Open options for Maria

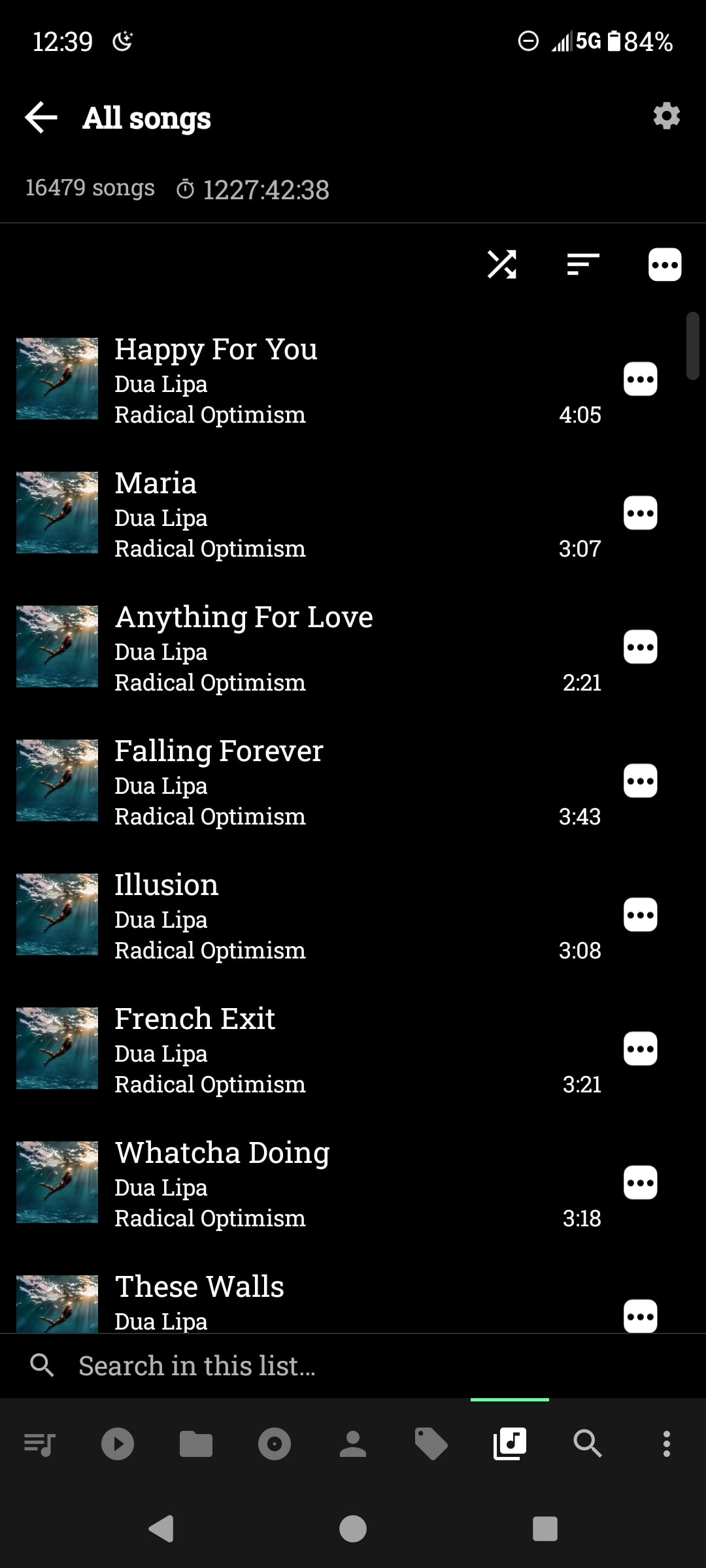(640, 513)
